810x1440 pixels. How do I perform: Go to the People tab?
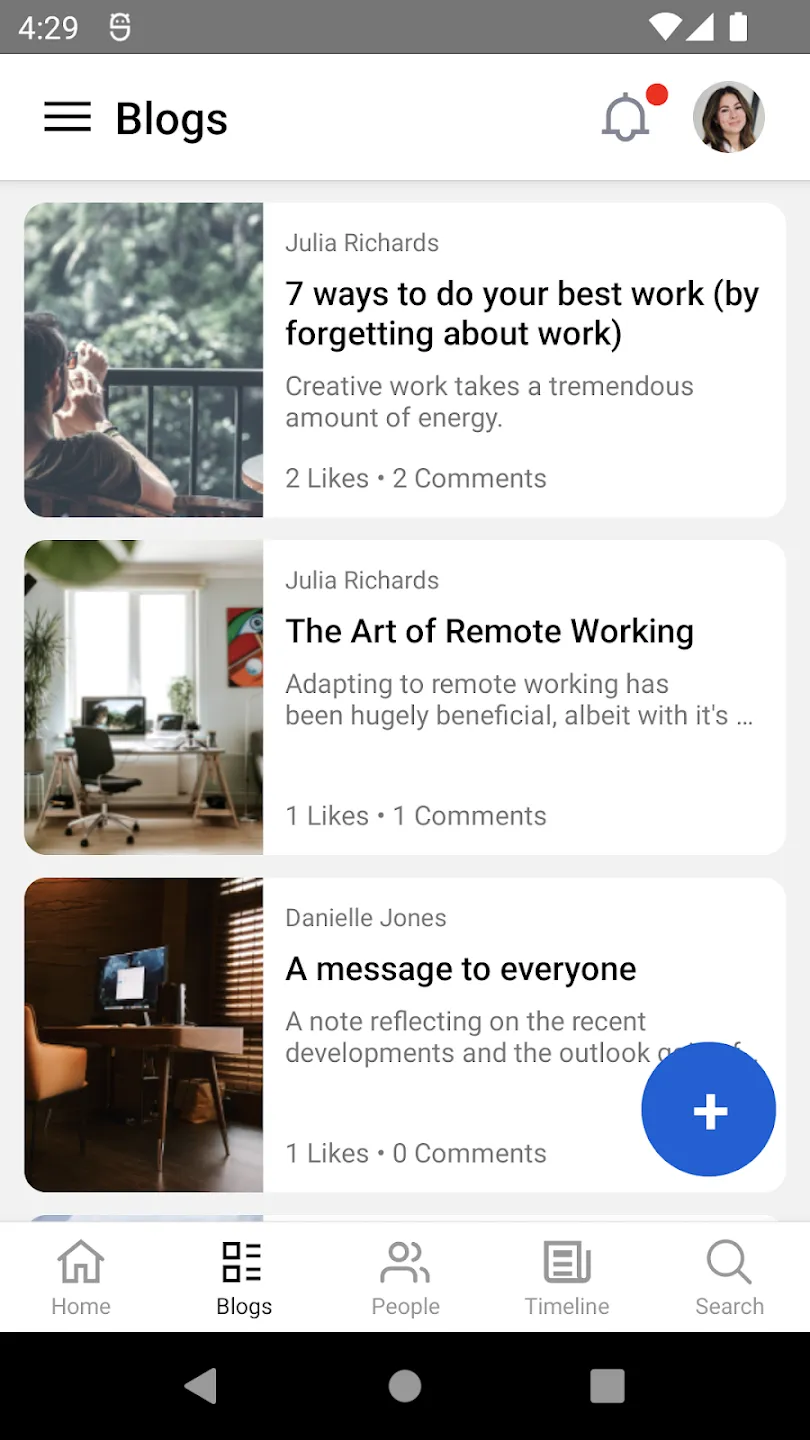pos(405,1277)
